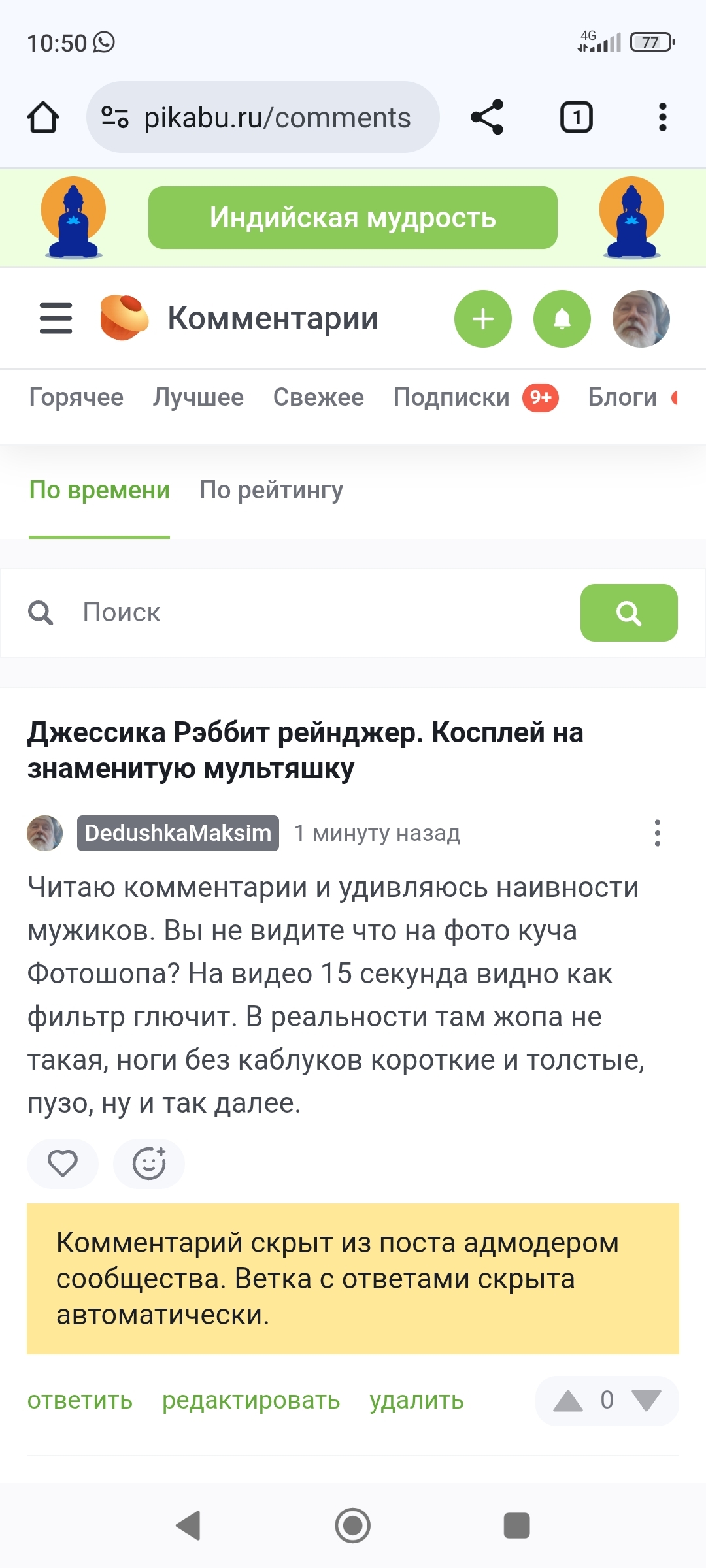Sort comments По рейтингу
Screen dimensions: 706x1568
pos(271,490)
